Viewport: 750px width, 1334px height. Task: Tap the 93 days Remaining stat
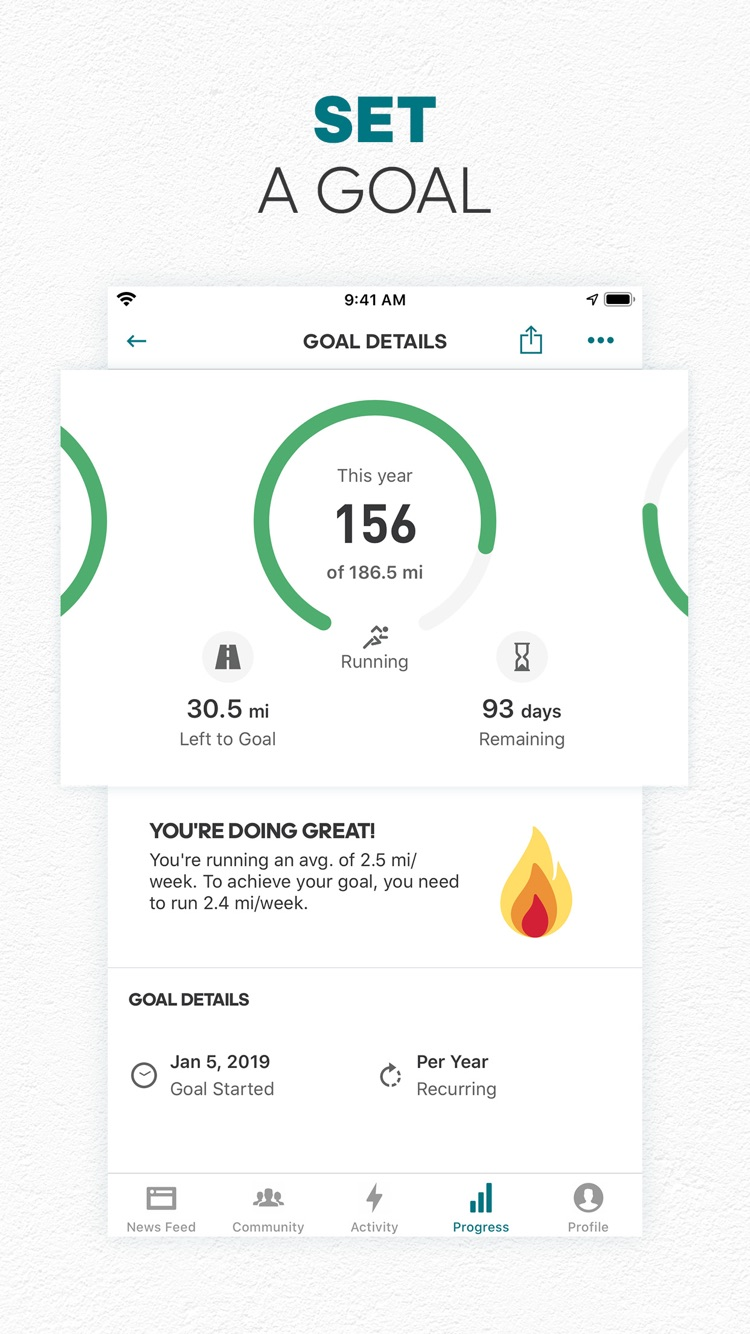(x=521, y=722)
